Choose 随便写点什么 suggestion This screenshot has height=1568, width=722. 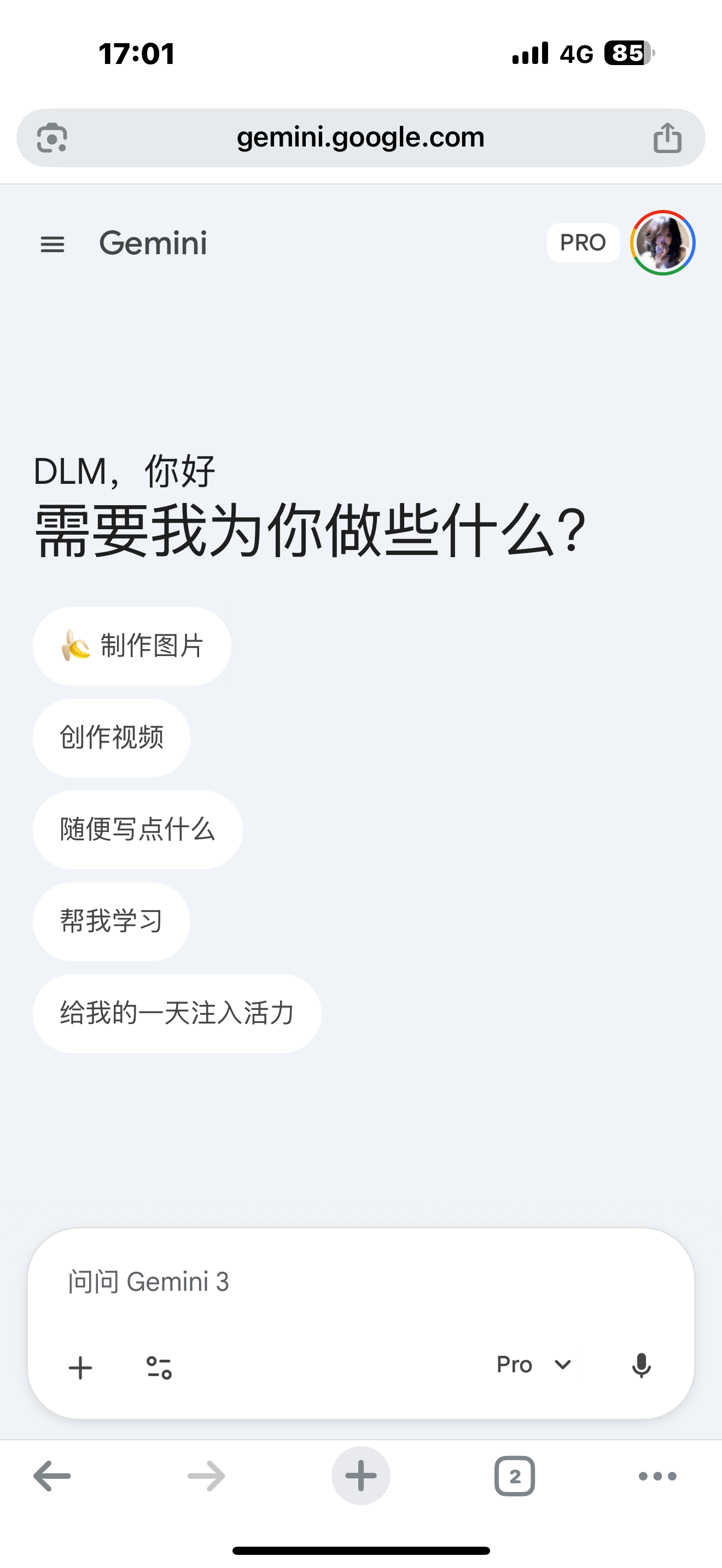pyautogui.click(x=137, y=829)
